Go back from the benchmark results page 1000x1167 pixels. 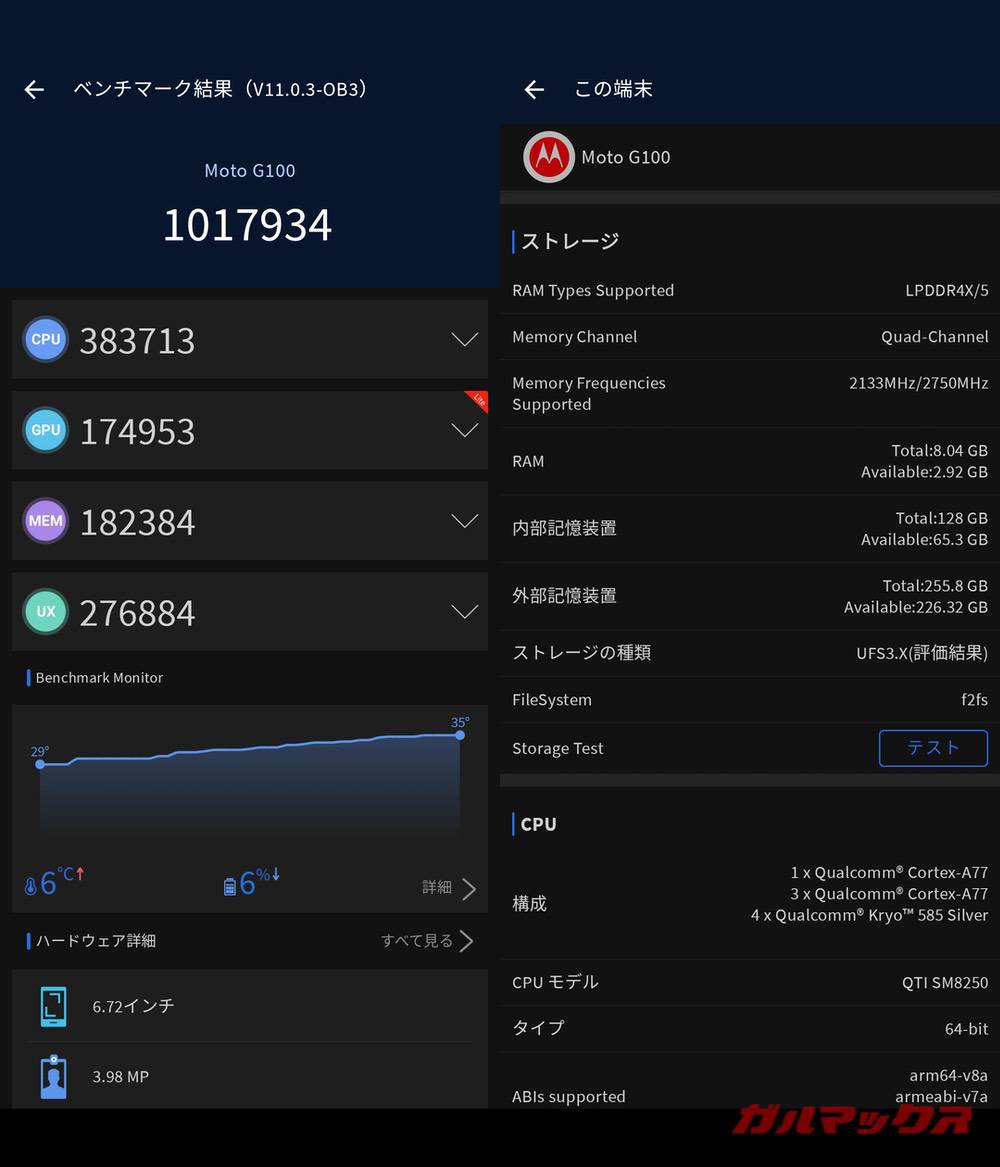[x=35, y=90]
